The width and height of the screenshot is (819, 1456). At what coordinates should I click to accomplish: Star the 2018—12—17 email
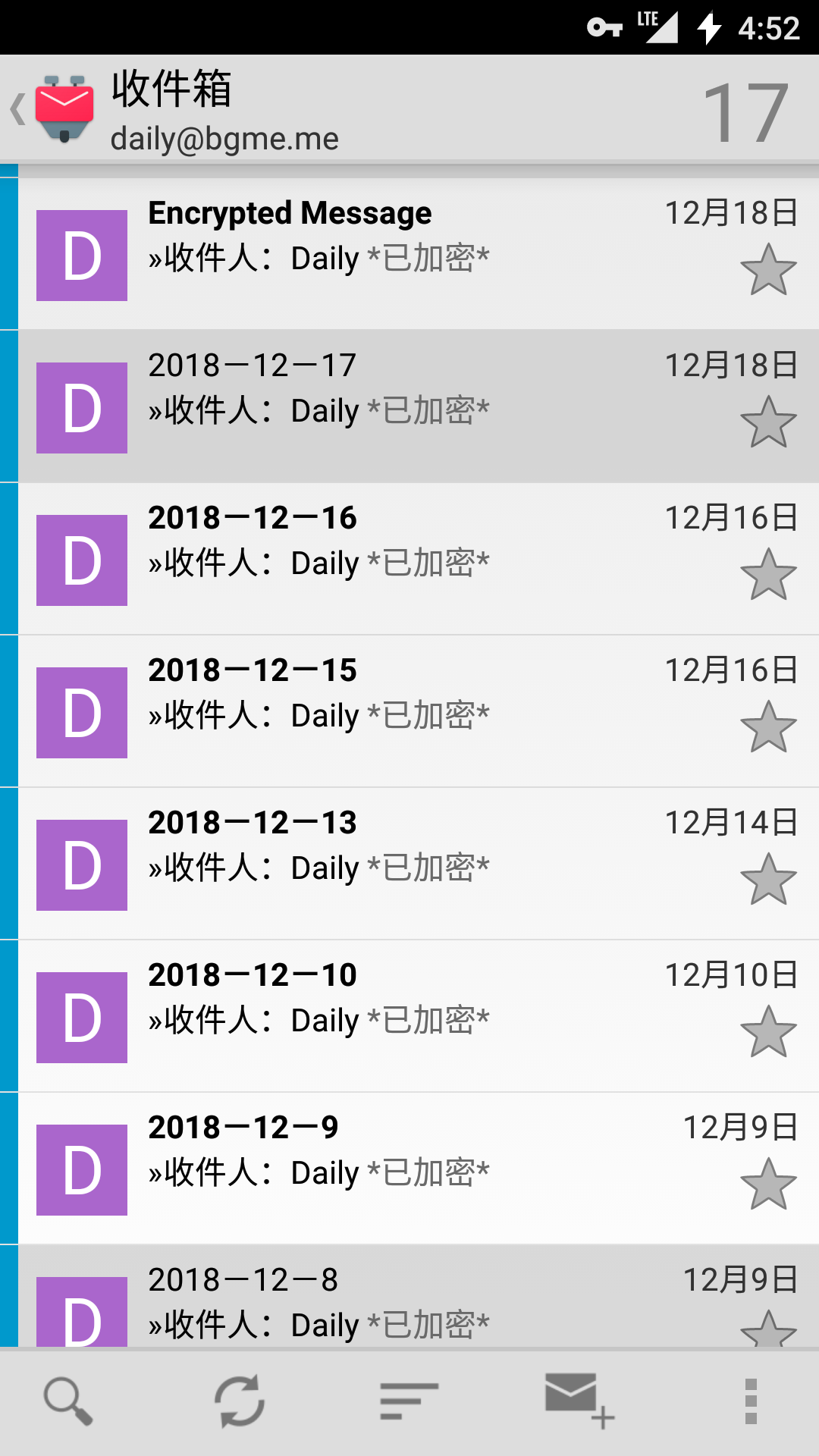click(x=768, y=422)
